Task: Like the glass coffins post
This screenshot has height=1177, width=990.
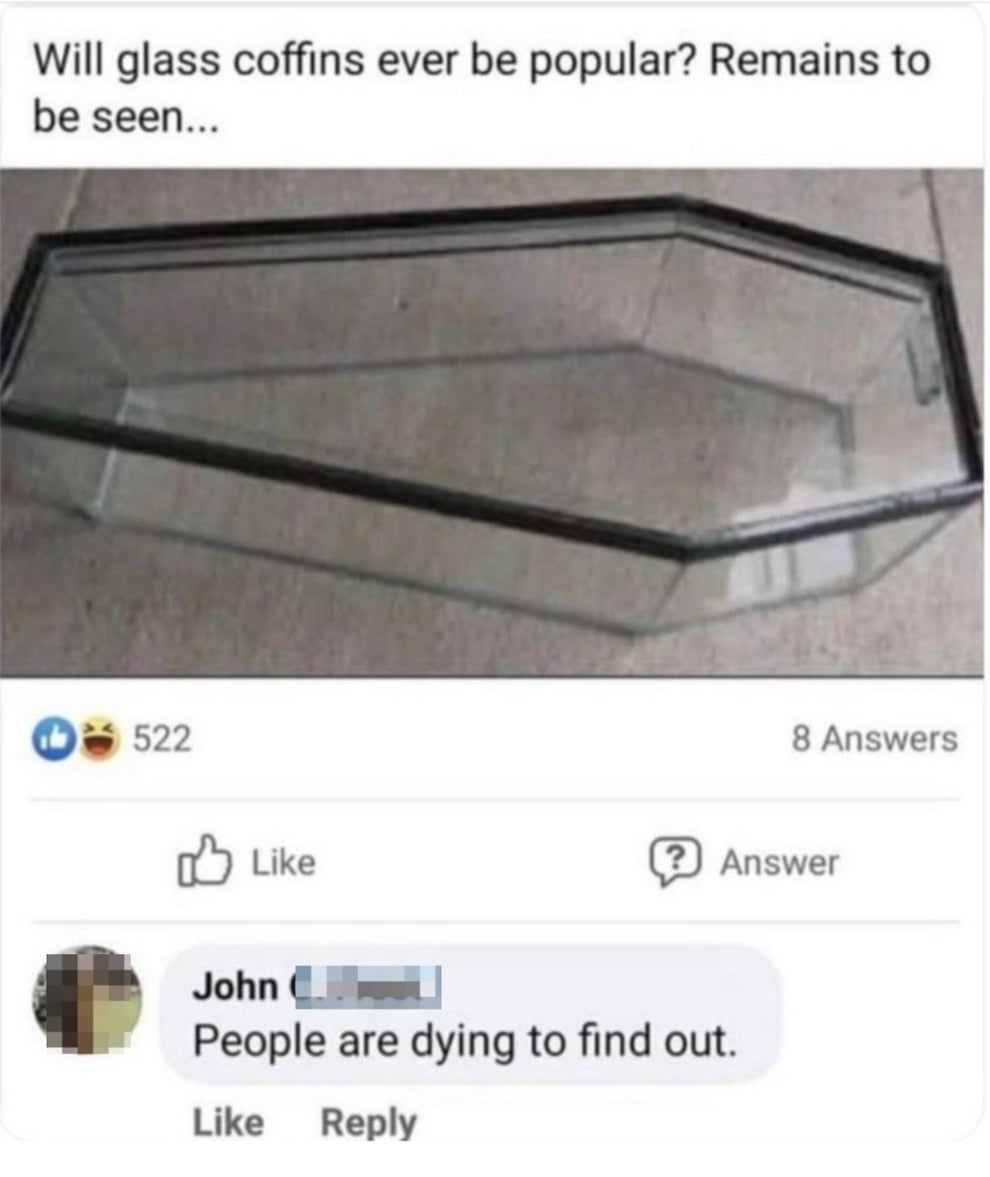Action: pyautogui.click(x=246, y=862)
